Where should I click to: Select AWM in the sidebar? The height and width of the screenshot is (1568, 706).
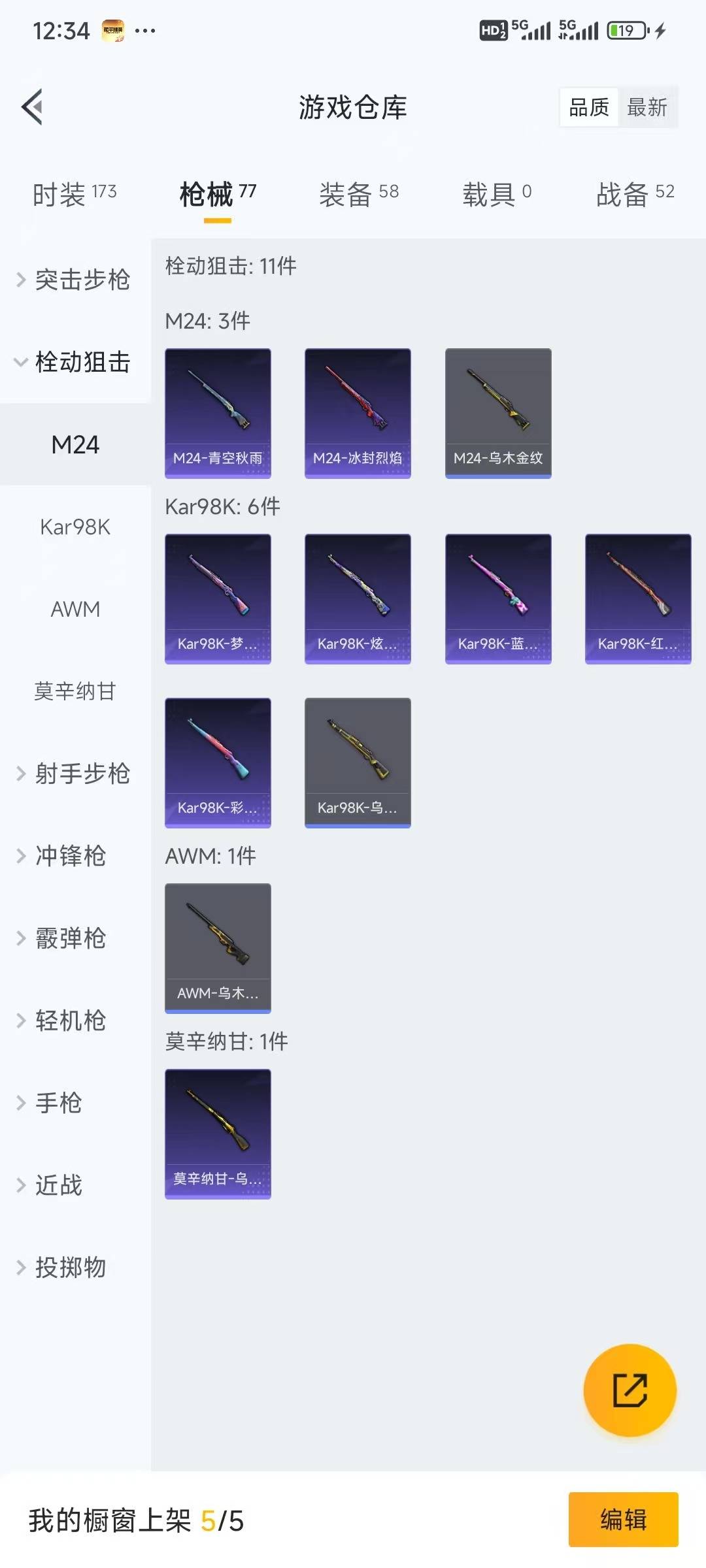(x=75, y=609)
